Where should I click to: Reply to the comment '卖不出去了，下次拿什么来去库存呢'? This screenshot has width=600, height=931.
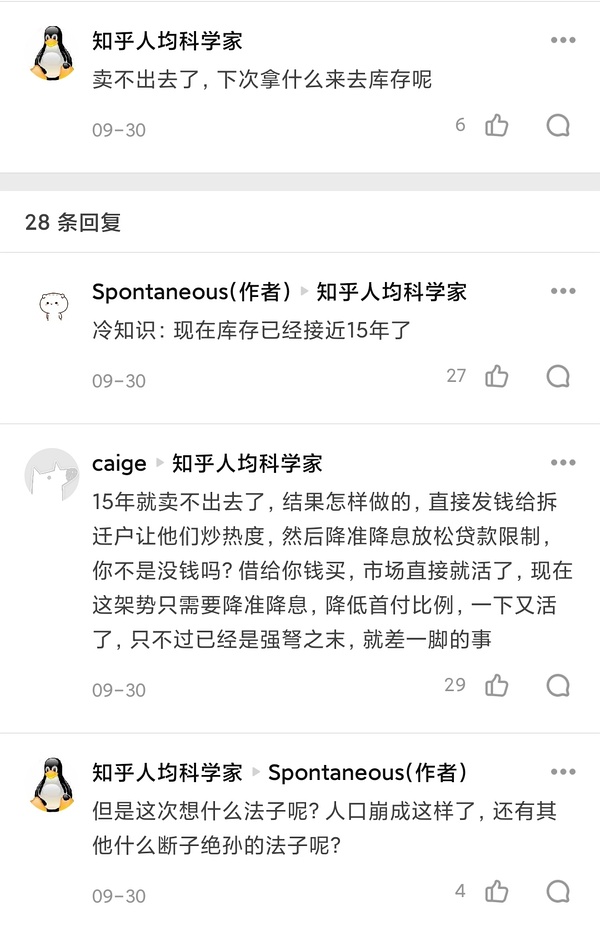pos(558,125)
